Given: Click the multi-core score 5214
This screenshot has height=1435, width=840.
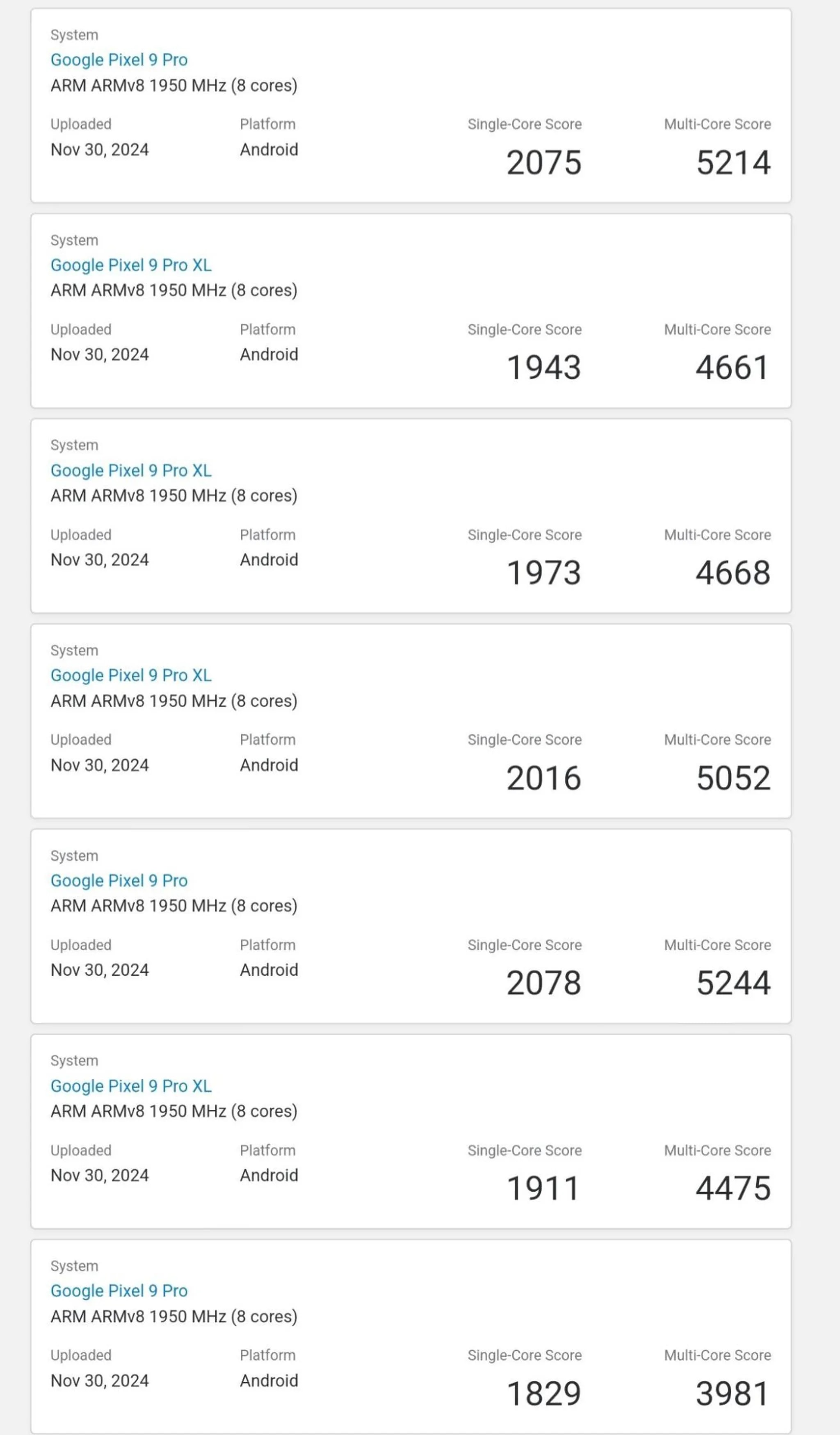Looking at the screenshot, I should click(733, 163).
